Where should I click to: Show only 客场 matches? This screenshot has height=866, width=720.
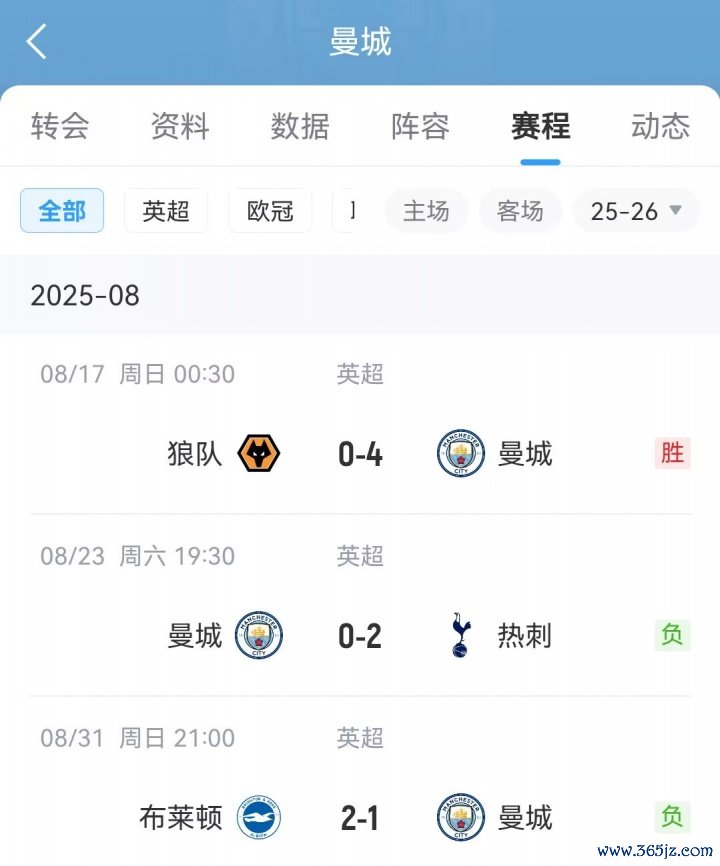pos(520,211)
